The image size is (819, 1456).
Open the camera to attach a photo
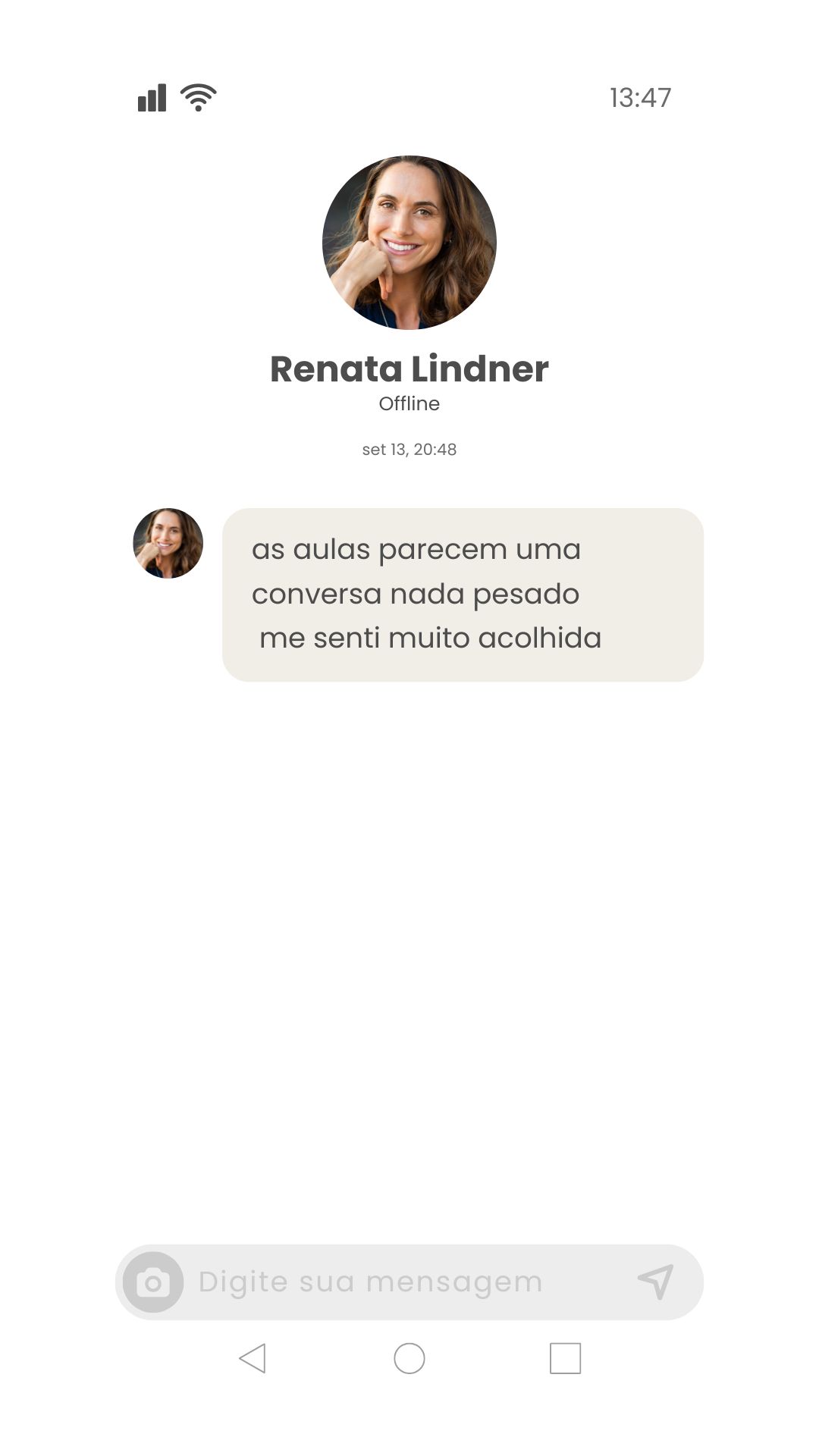153,1282
